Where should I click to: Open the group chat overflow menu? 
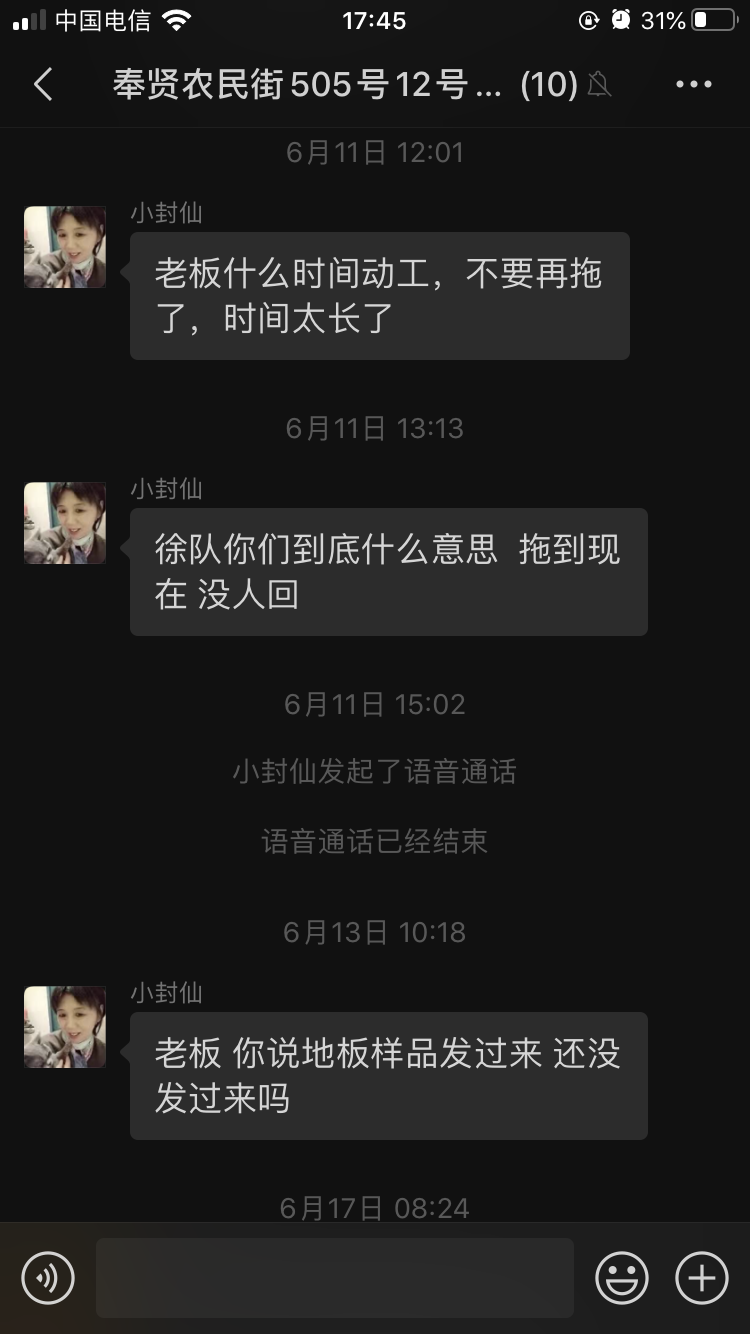pos(693,85)
